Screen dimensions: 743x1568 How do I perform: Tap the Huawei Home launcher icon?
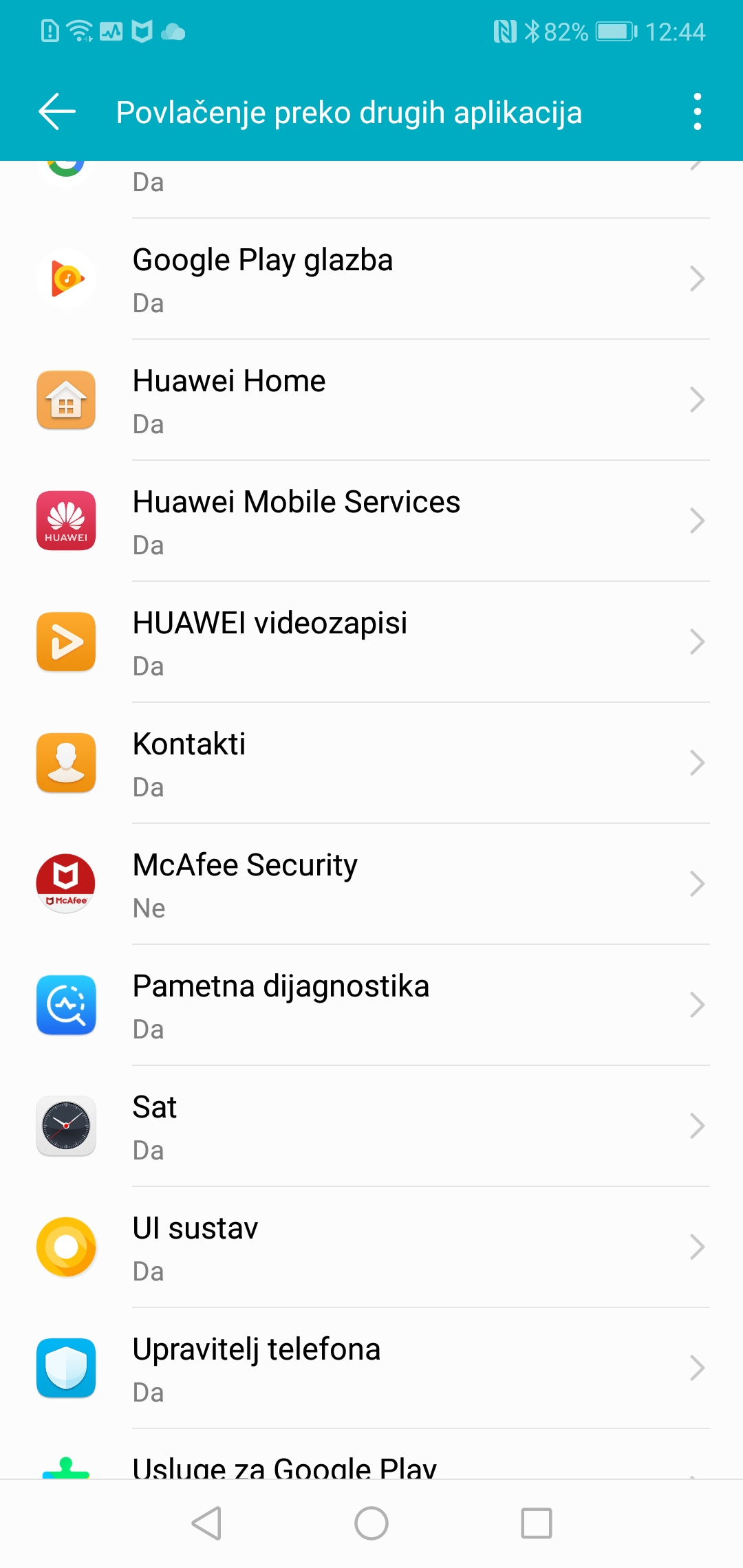(66, 400)
